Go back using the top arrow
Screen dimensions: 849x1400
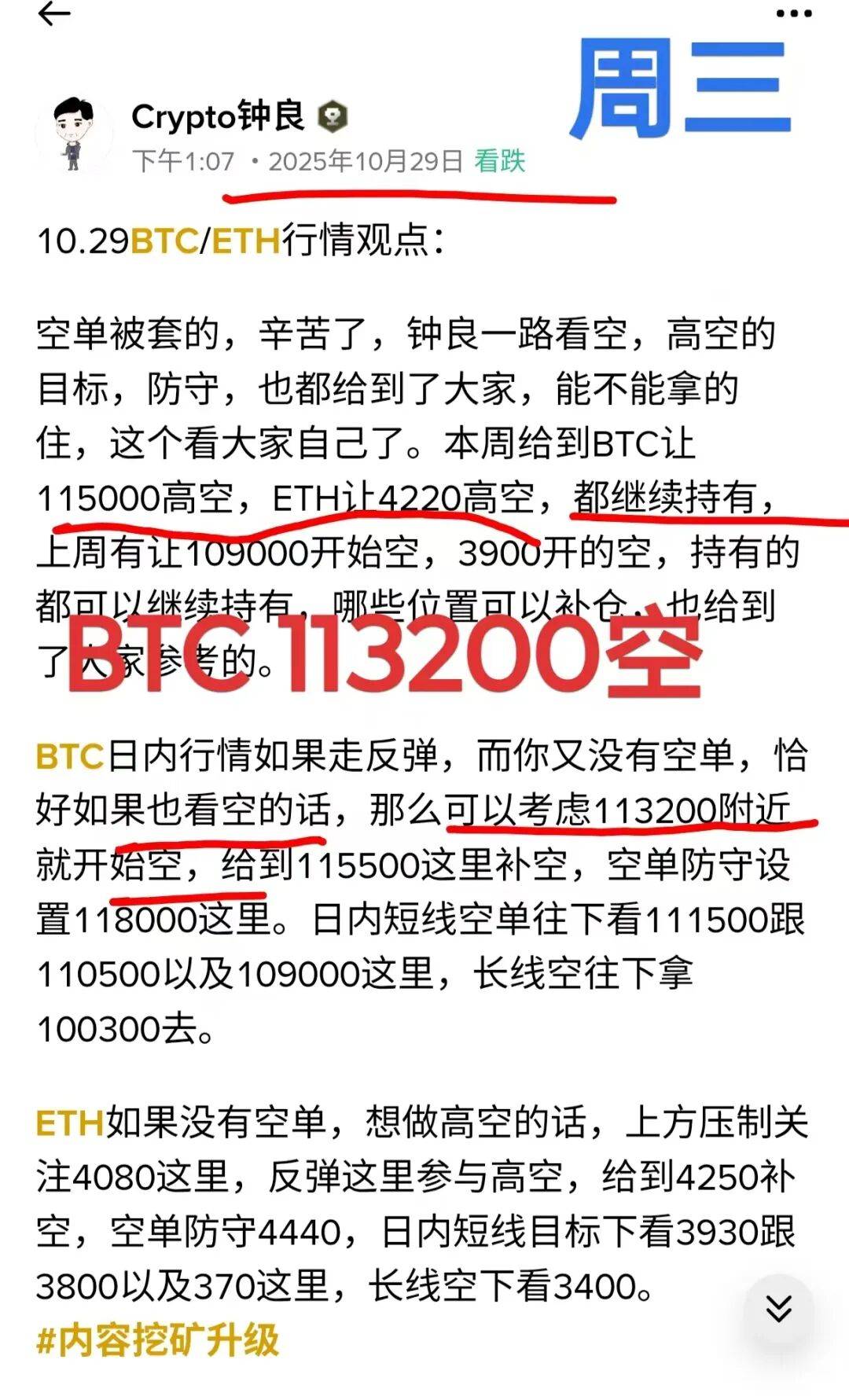[x=54, y=13]
